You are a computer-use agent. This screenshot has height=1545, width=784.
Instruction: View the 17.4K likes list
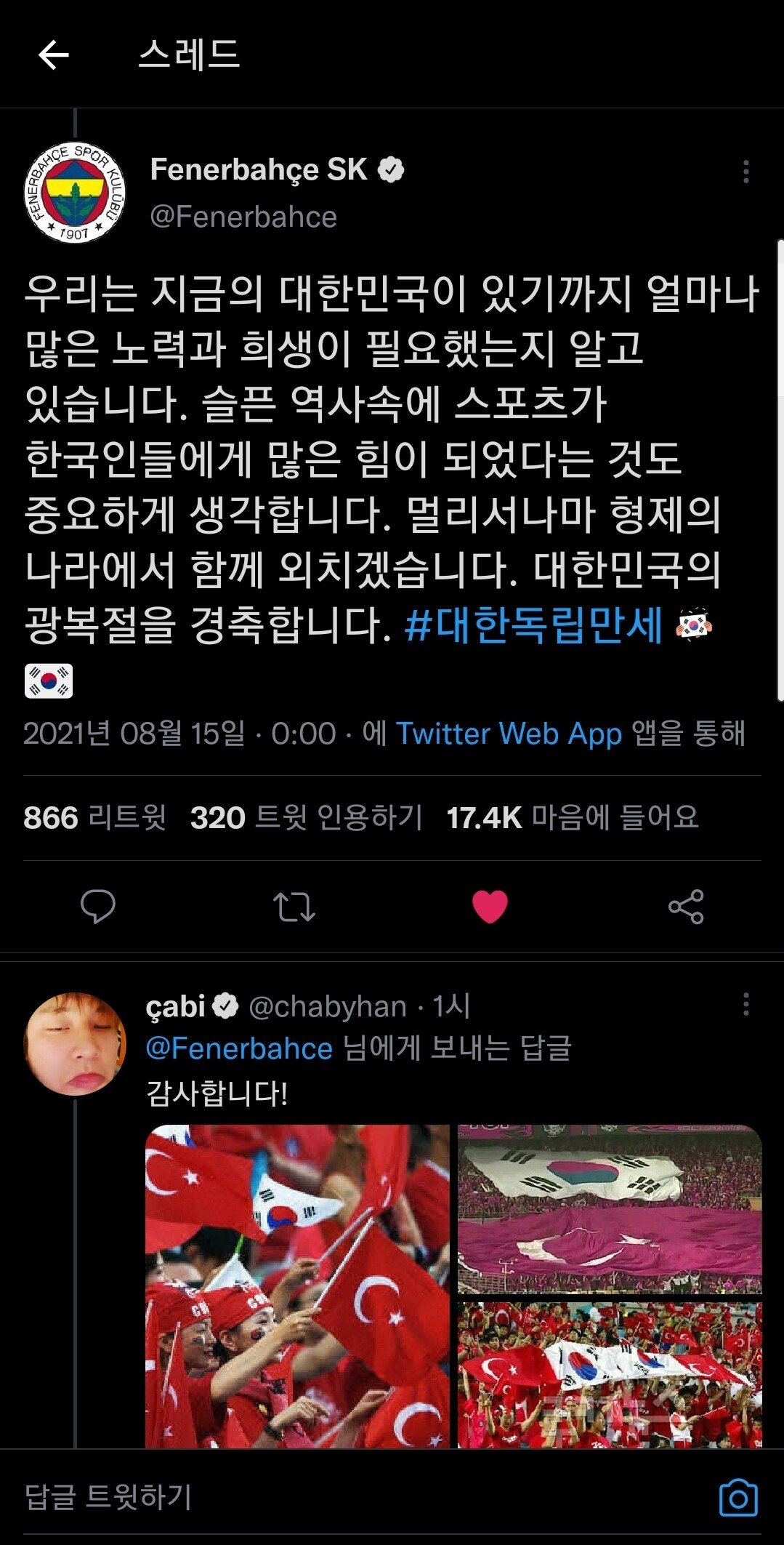tap(572, 818)
